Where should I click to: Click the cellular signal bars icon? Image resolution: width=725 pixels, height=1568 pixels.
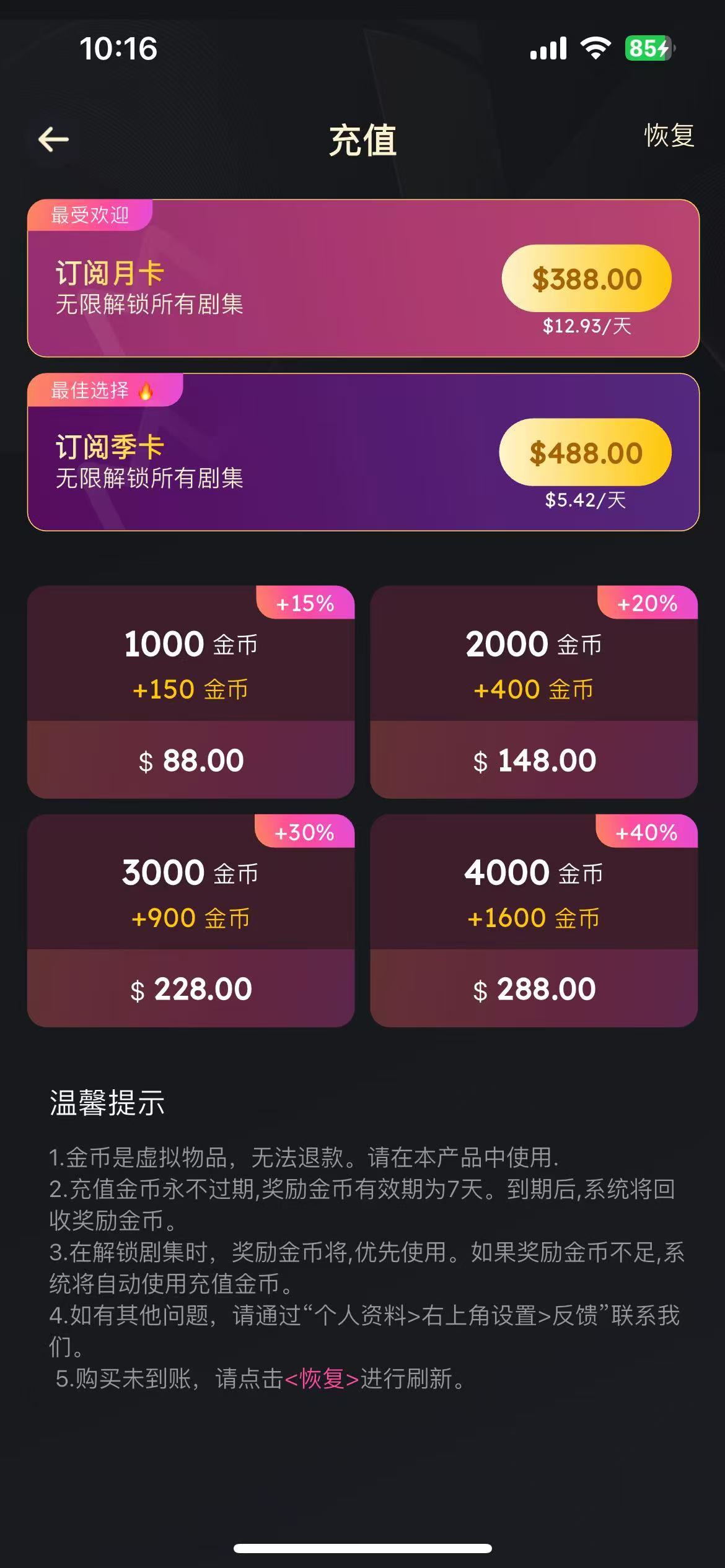tap(548, 48)
